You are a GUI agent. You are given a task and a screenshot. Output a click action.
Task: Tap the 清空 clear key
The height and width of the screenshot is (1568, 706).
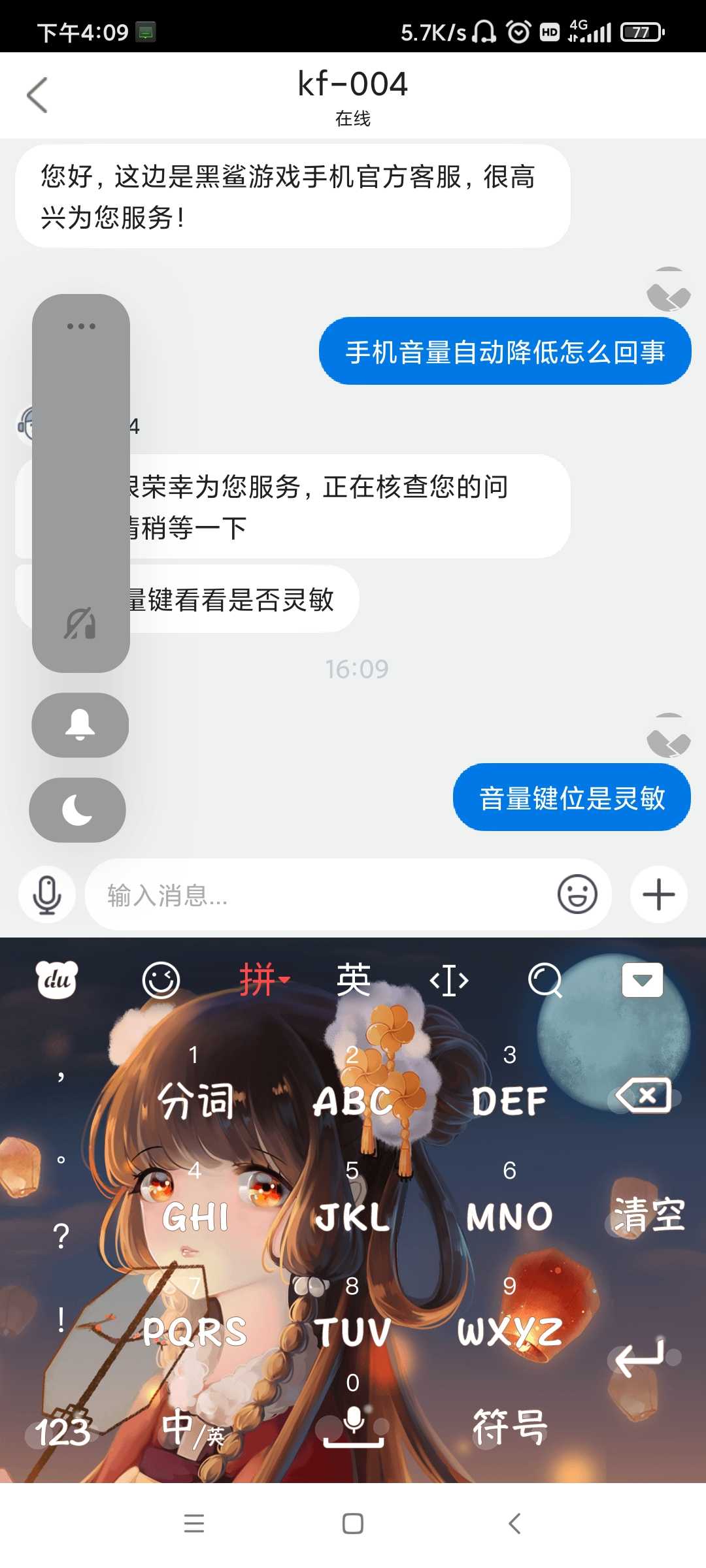coord(648,1215)
